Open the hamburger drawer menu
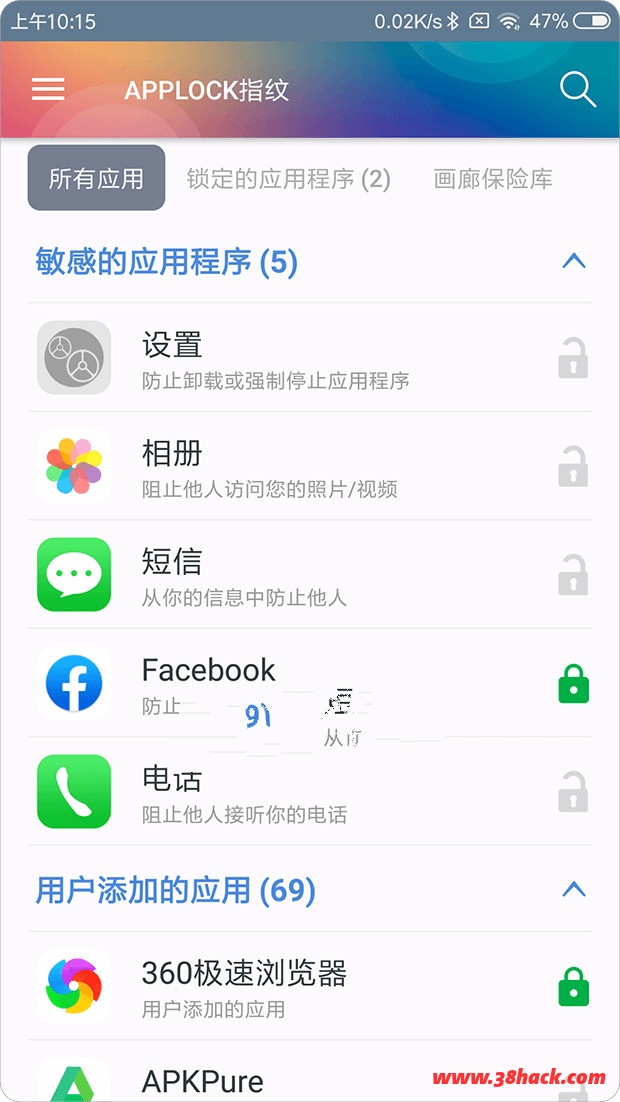This screenshot has width=620, height=1102. click(x=48, y=89)
